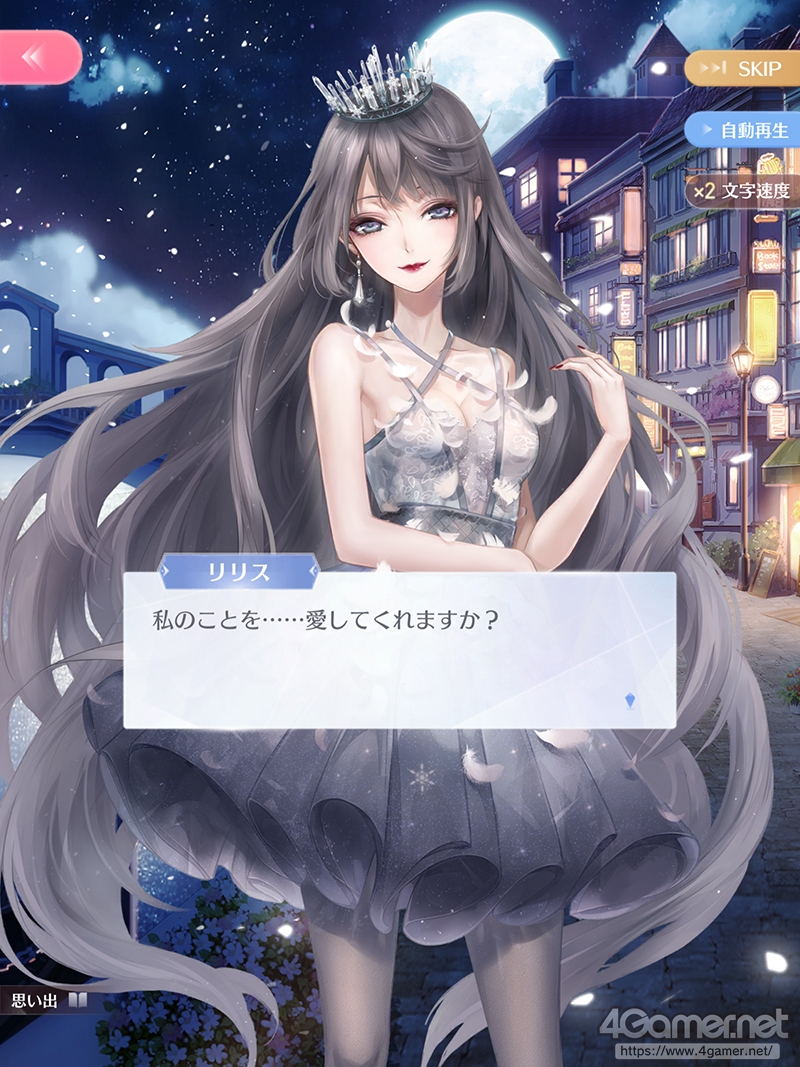The image size is (800, 1067).
Task: Advance the リリス dialogue box
Action: (399, 650)
